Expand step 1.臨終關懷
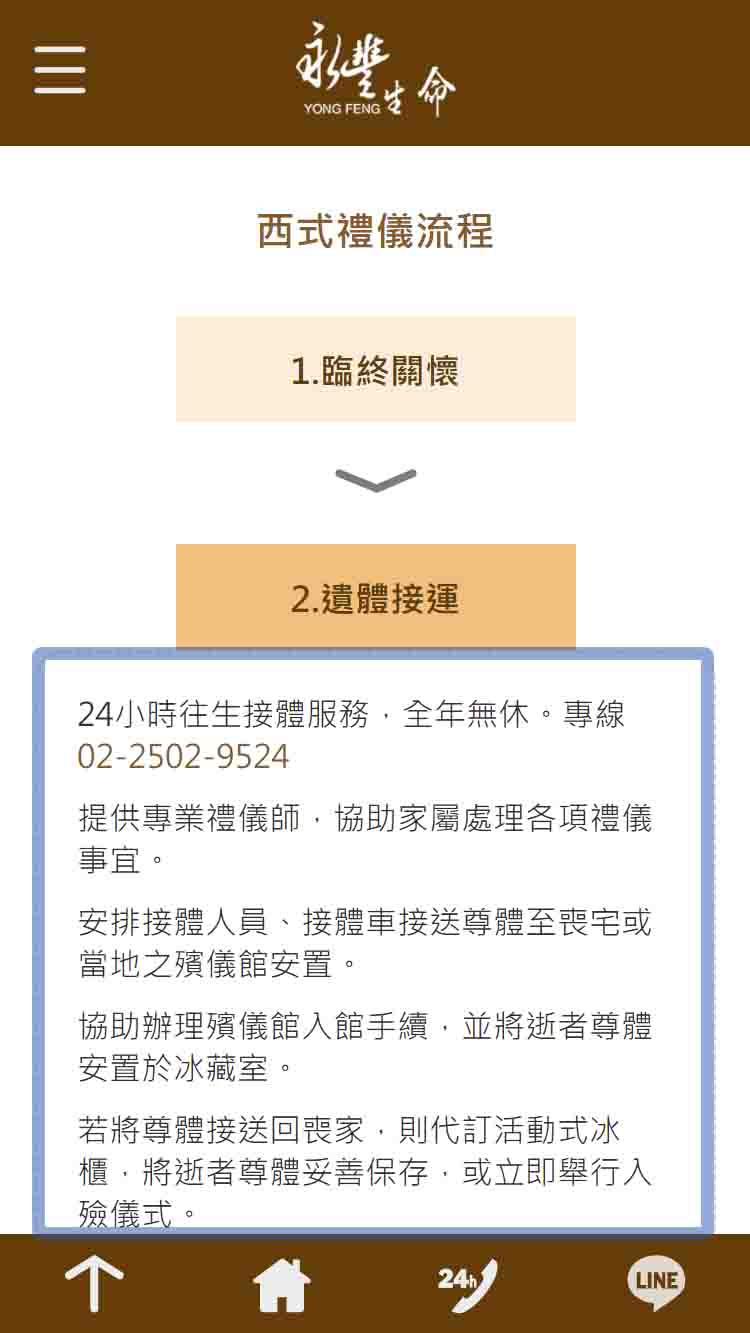 coord(375,370)
